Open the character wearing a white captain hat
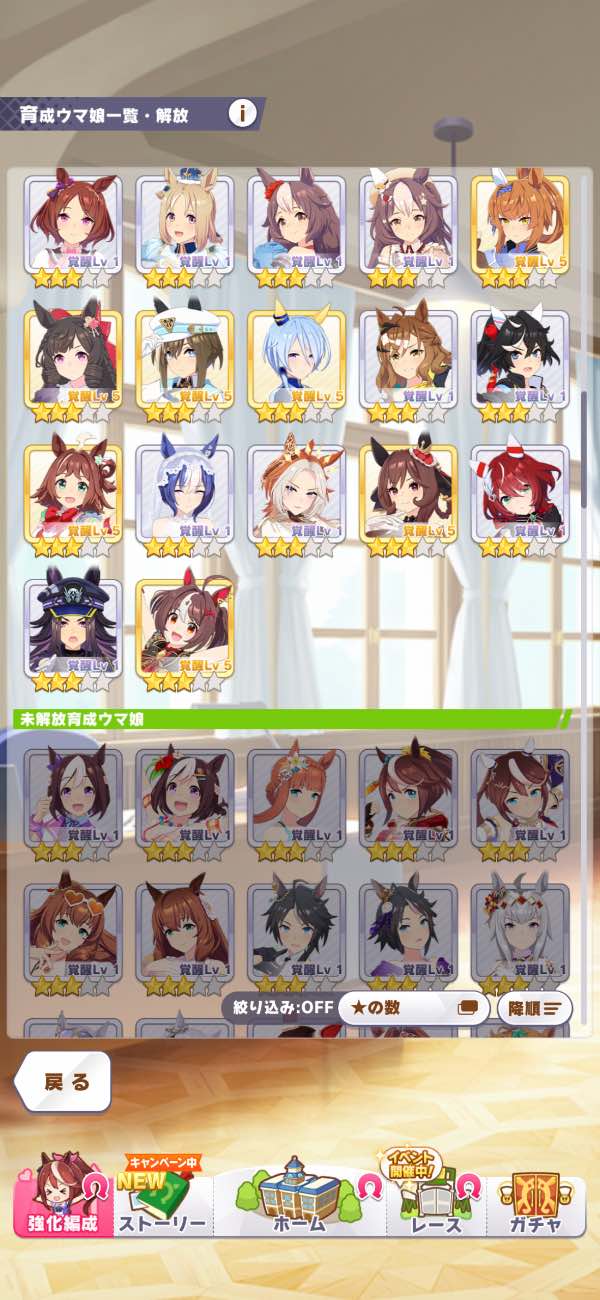Viewport: 600px width, 1300px height. click(x=184, y=363)
